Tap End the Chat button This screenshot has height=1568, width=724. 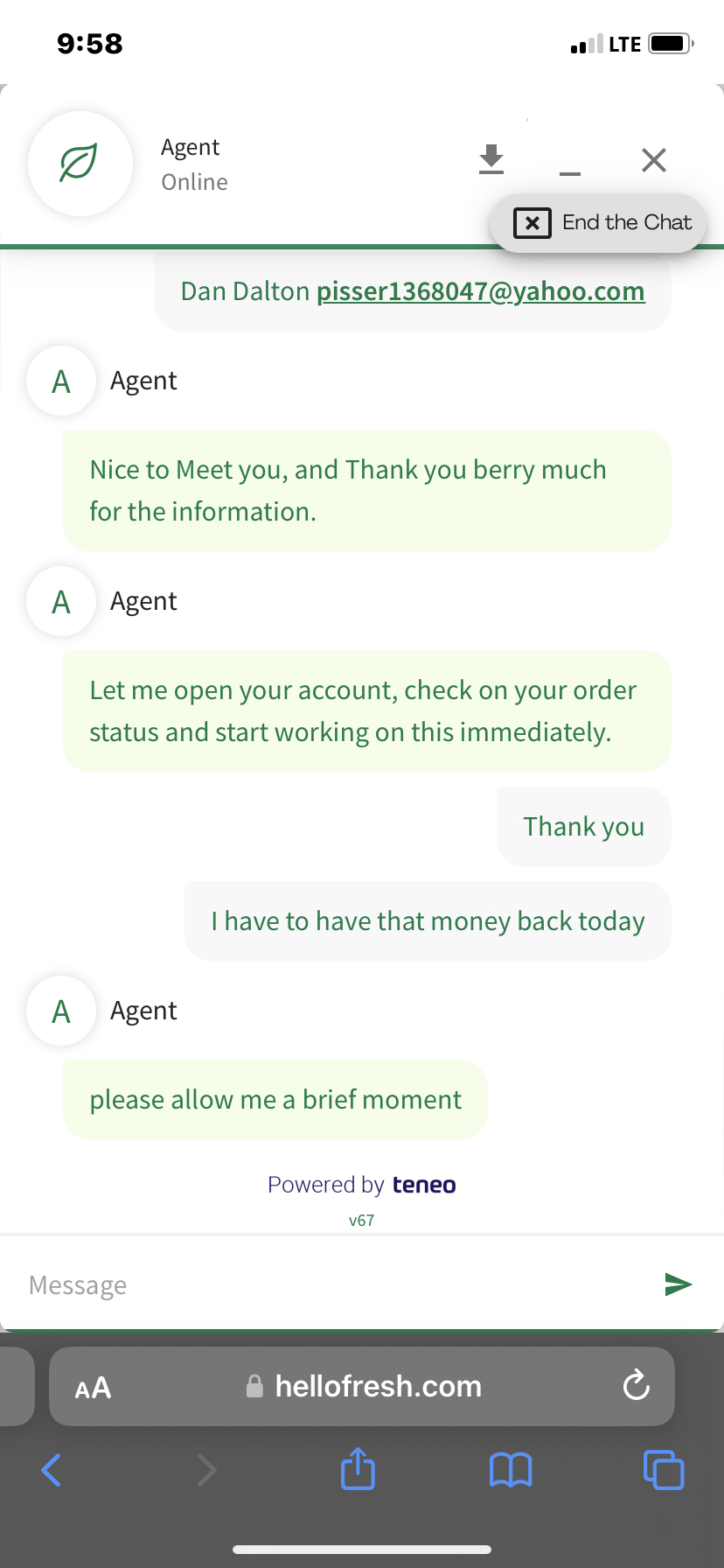point(602,223)
